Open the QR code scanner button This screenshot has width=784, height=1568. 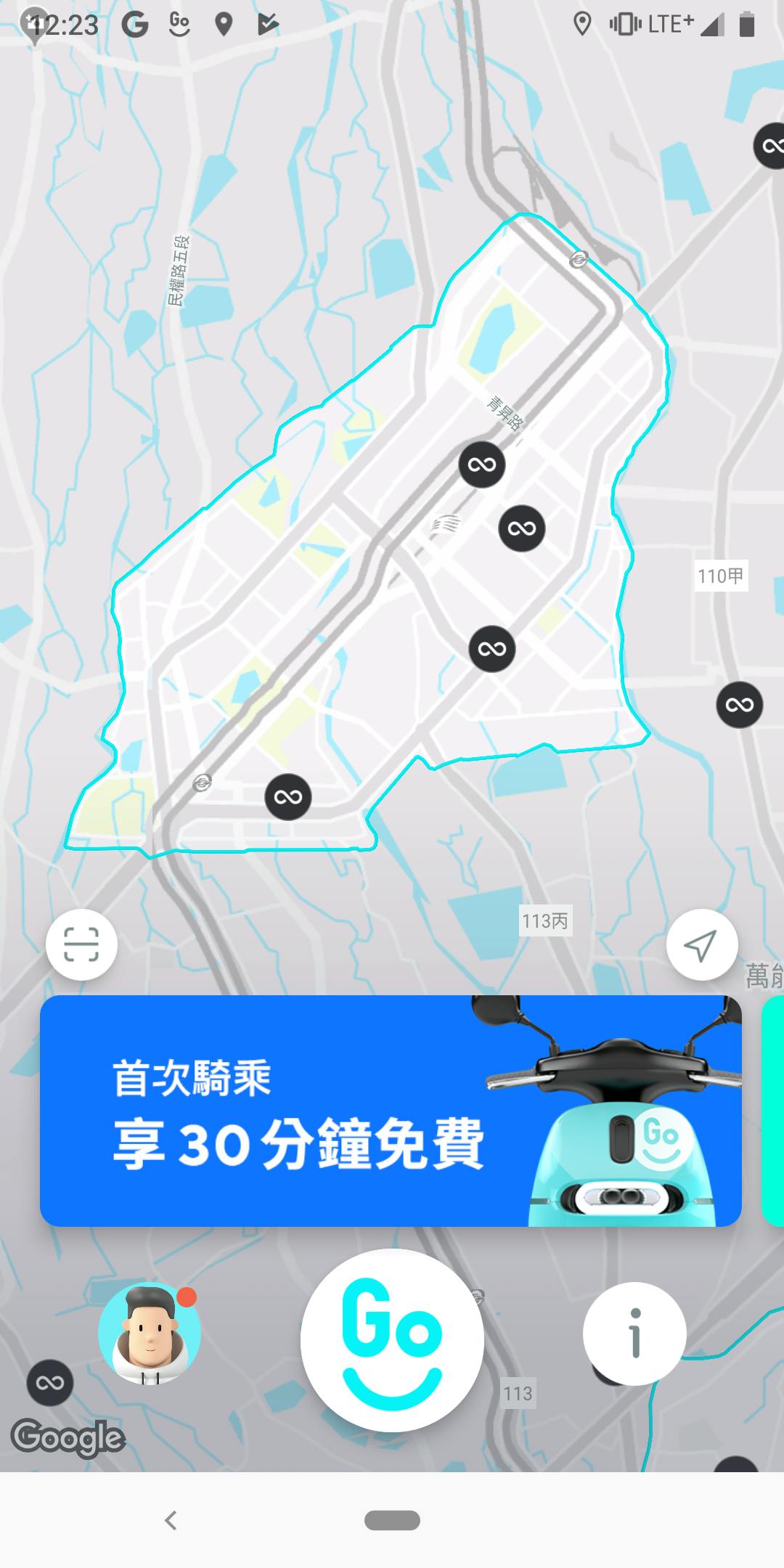(81, 944)
